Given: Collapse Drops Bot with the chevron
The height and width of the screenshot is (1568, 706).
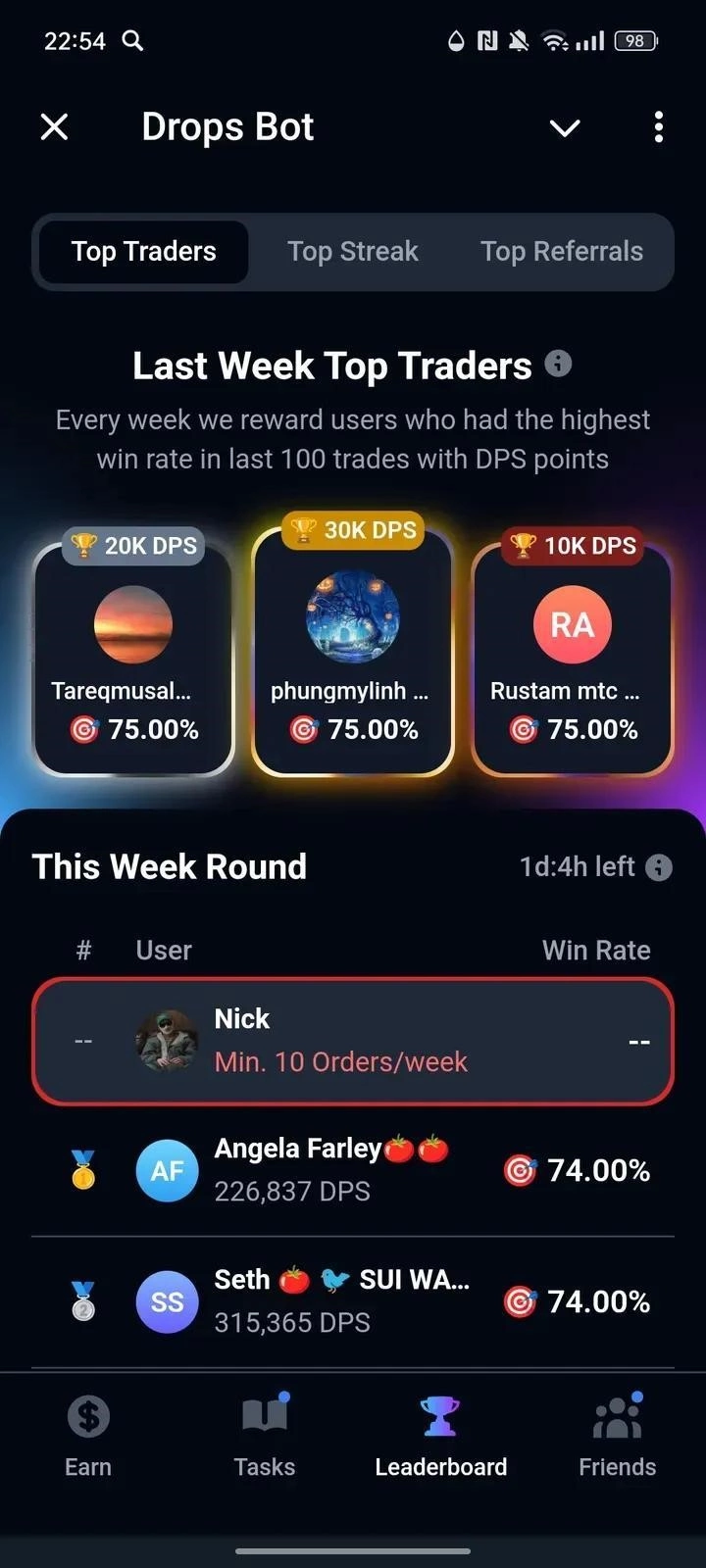Looking at the screenshot, I should pos(565,127).
